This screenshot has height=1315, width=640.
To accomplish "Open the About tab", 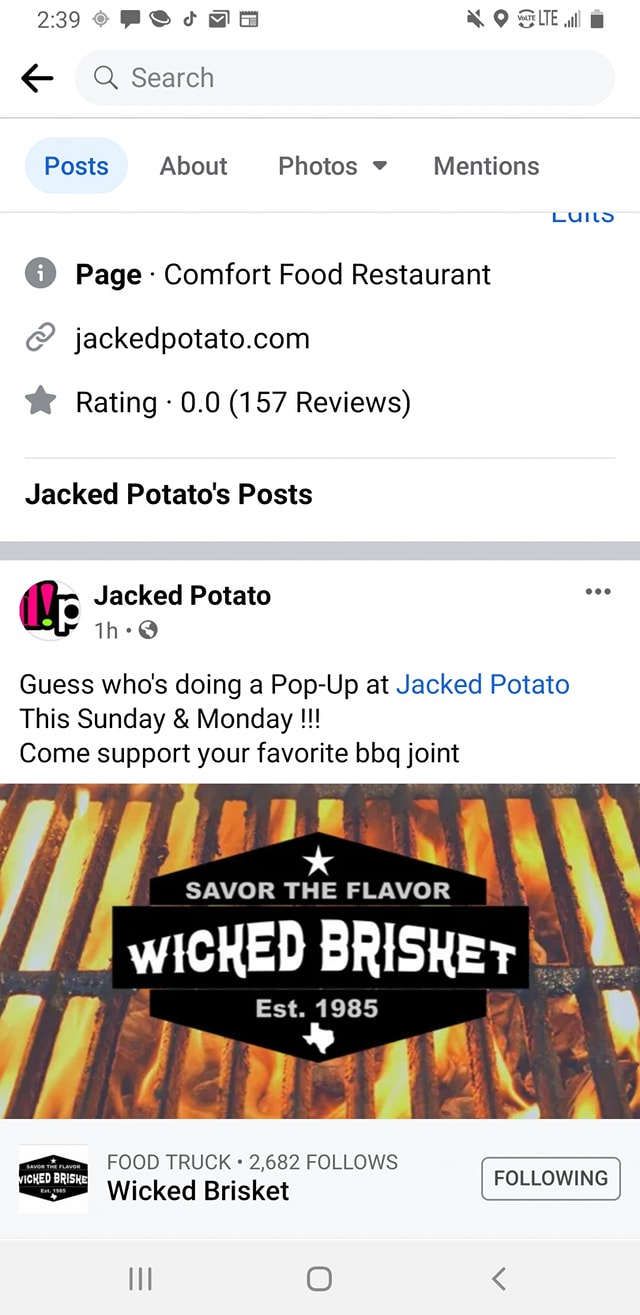I will coord(193,166).
